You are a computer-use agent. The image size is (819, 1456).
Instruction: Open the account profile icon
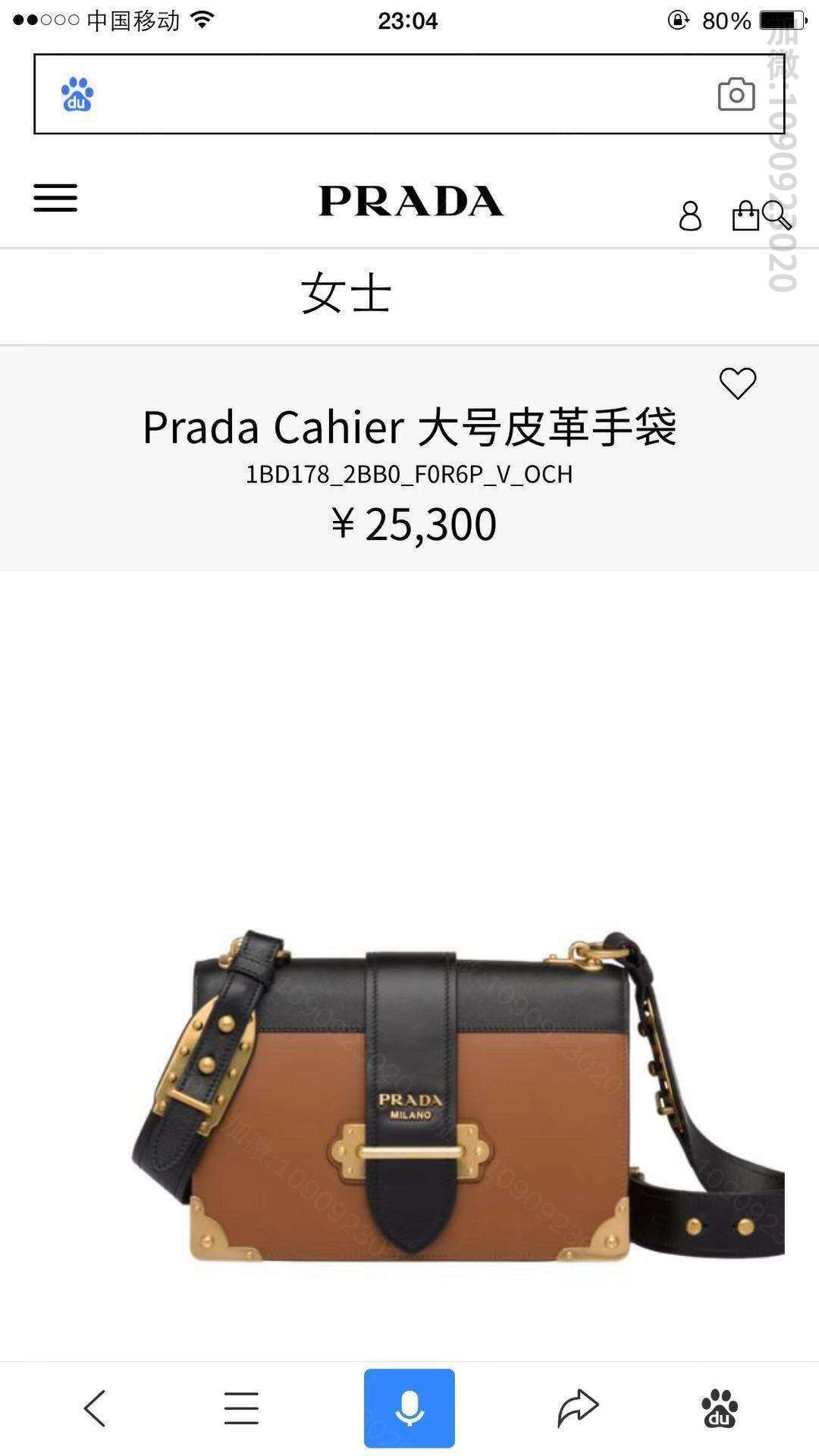point(690,216)
